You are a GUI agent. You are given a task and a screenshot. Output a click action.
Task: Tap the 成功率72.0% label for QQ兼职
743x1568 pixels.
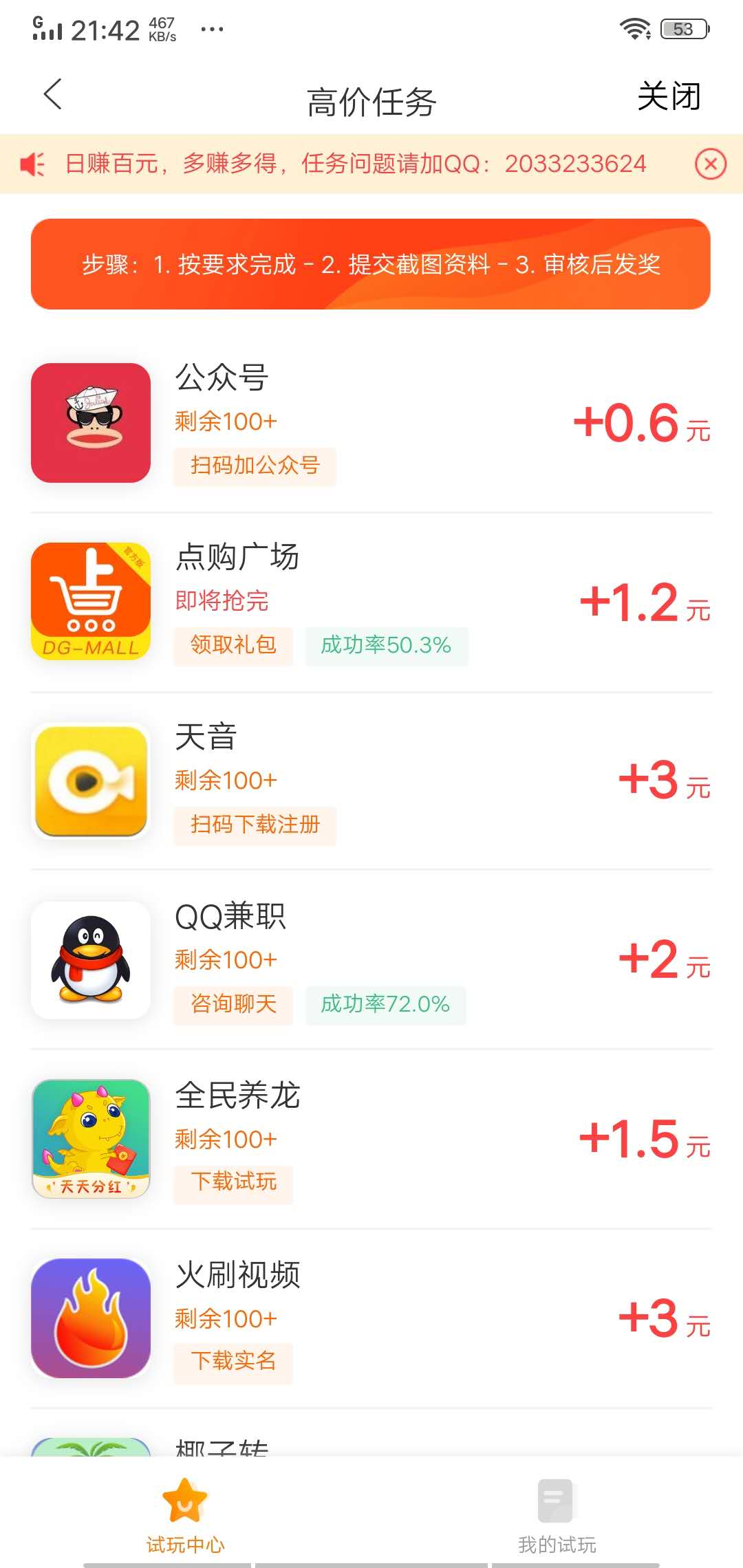click(385, 1005)
